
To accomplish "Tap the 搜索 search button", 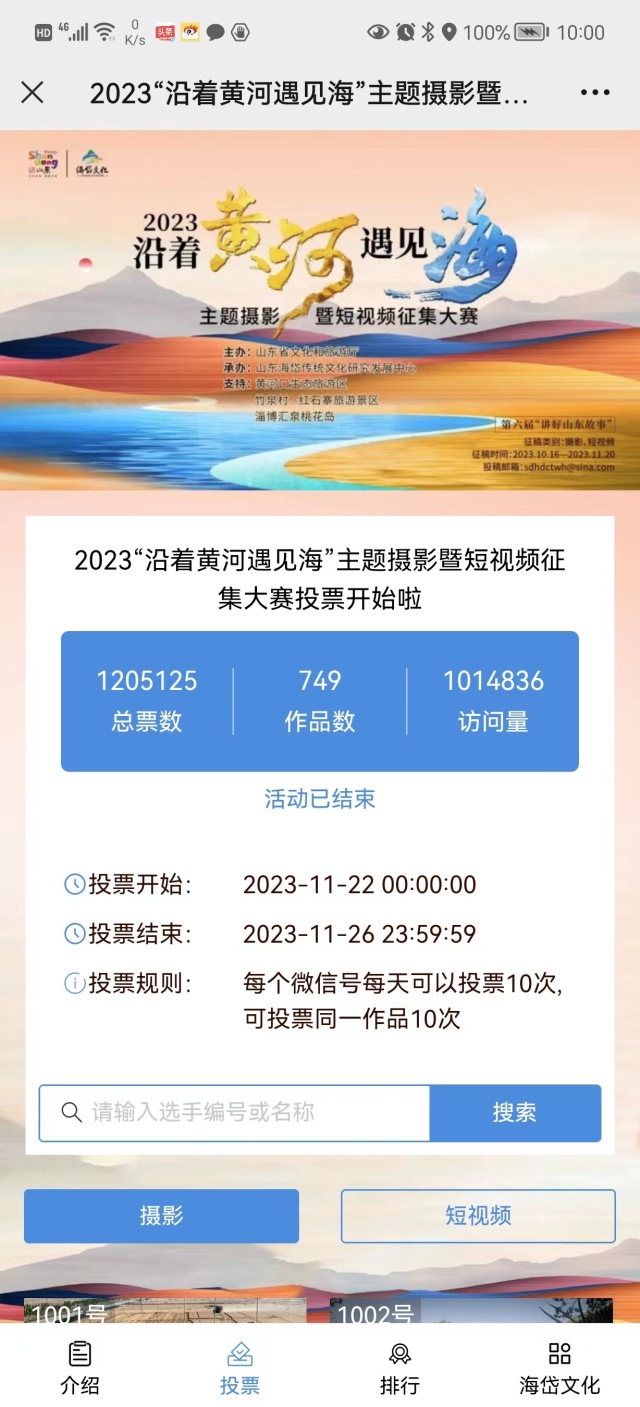I will [515, 1112].
